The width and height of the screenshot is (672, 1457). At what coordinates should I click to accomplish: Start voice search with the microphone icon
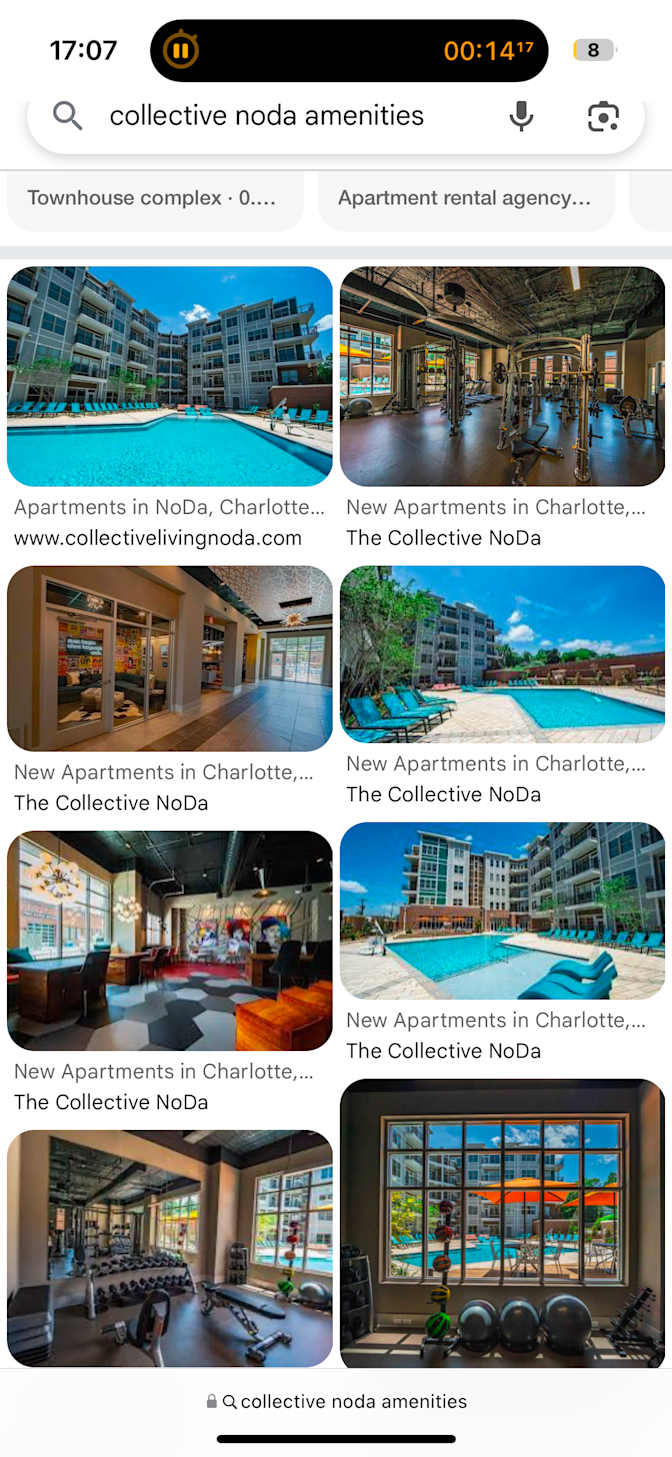click(x=521, y=116)
